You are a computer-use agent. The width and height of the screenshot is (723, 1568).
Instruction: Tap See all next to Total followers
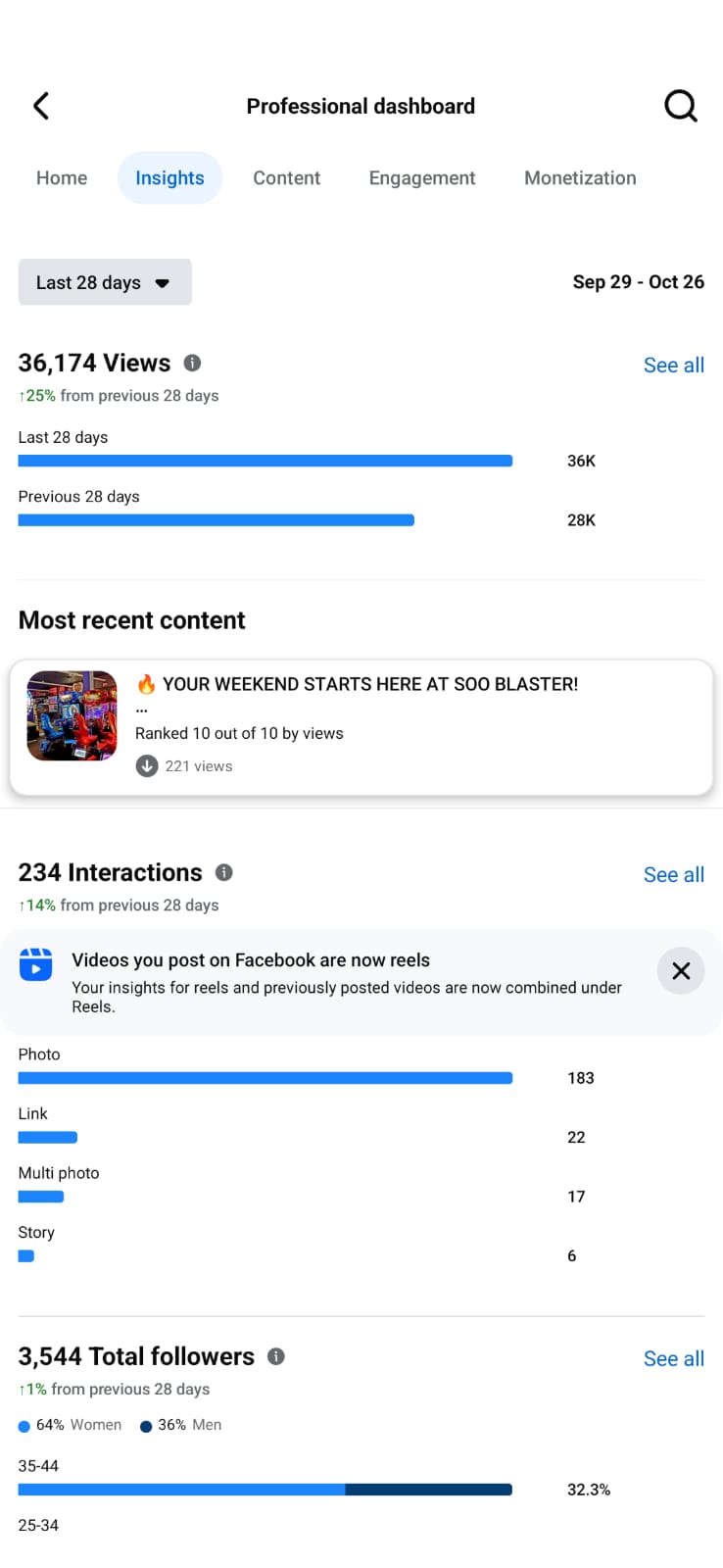(673, 1359)
